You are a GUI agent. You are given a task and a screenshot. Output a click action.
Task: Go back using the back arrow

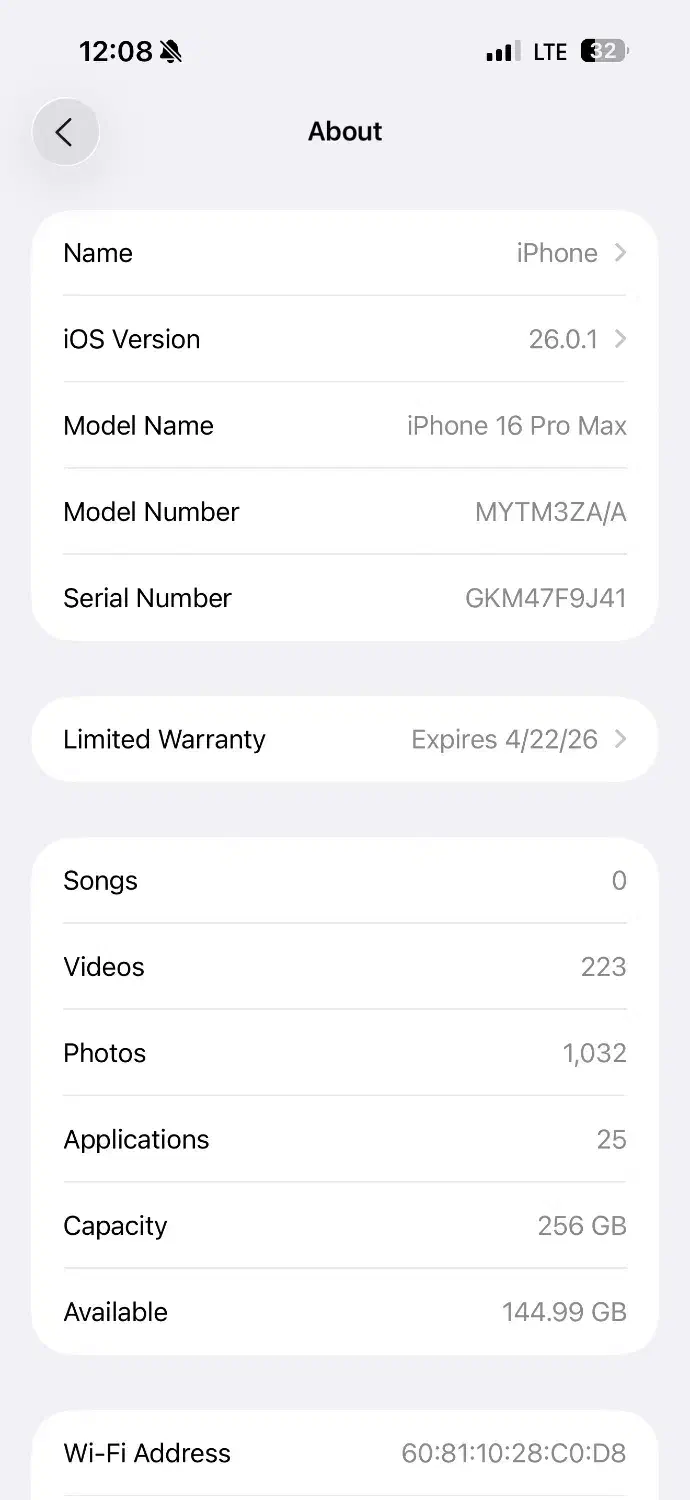click(65, 132)
